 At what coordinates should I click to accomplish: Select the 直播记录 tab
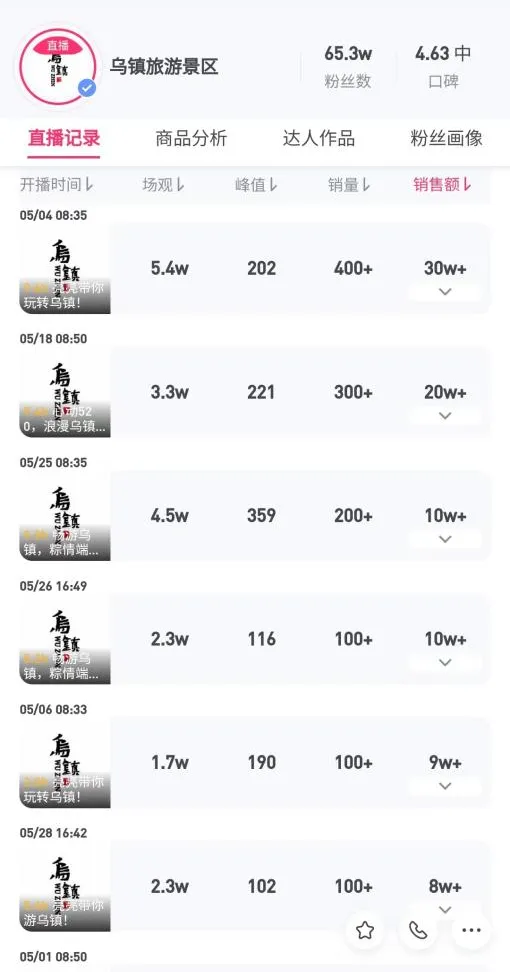64,138
